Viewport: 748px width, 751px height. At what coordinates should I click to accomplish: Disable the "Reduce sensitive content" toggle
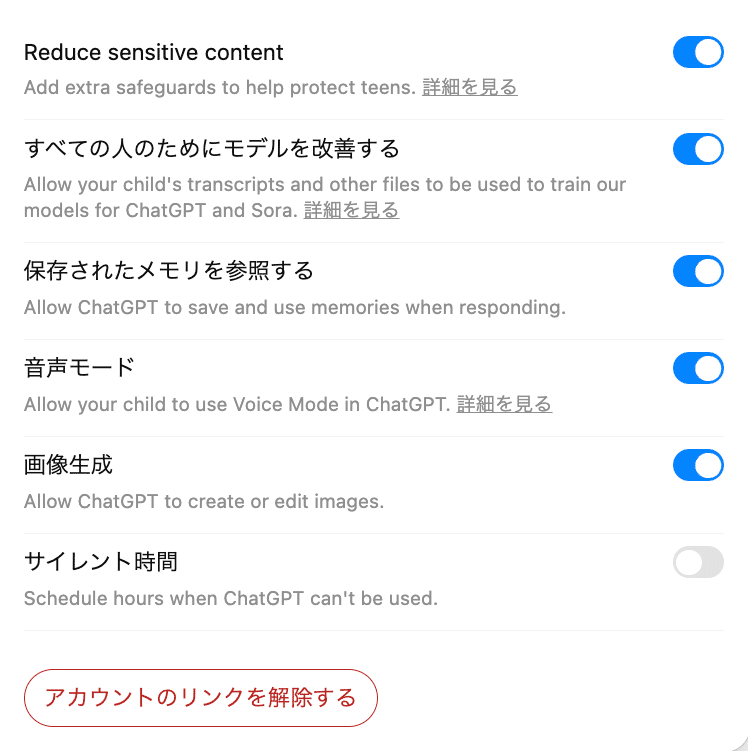(x=698, y=52)
